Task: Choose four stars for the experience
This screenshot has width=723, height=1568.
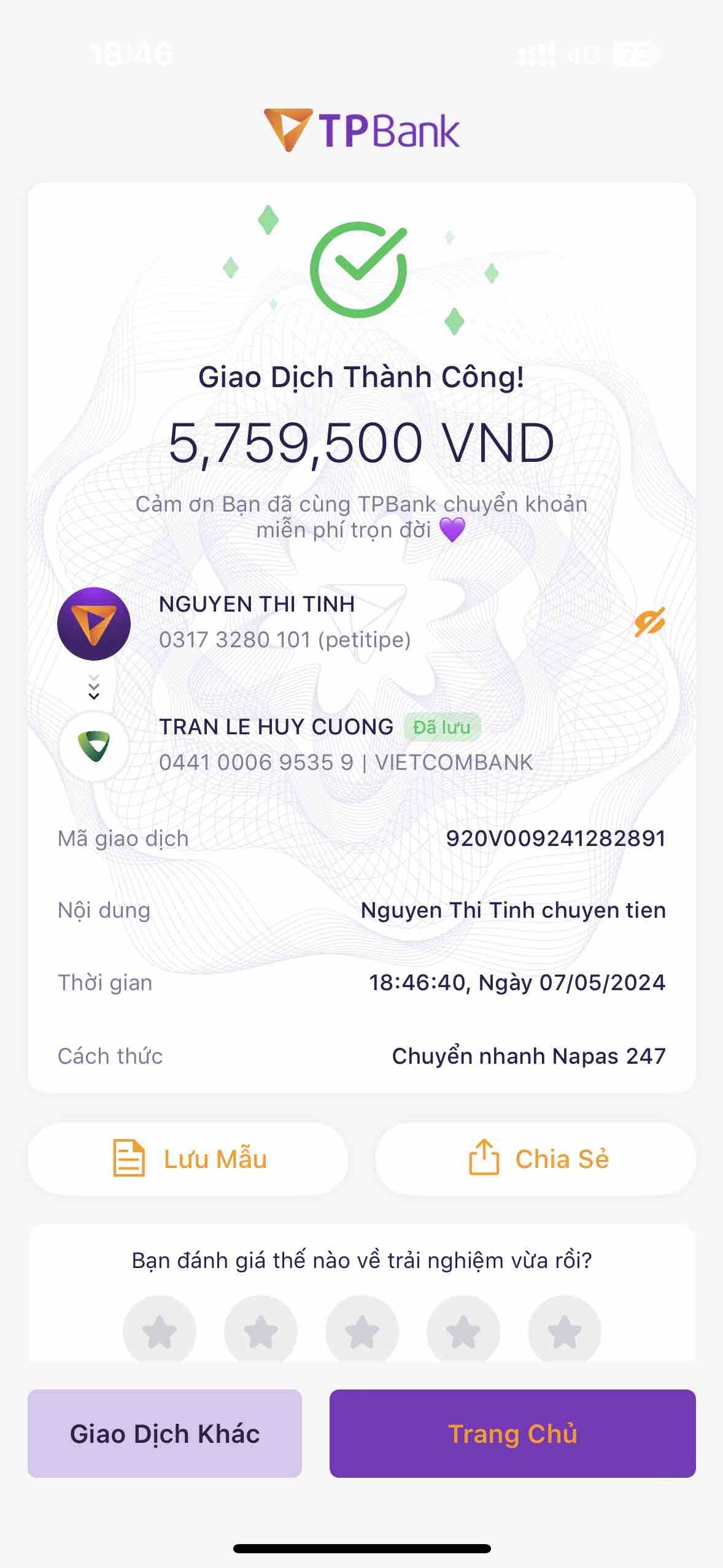Action: (x=463, y=1331)
